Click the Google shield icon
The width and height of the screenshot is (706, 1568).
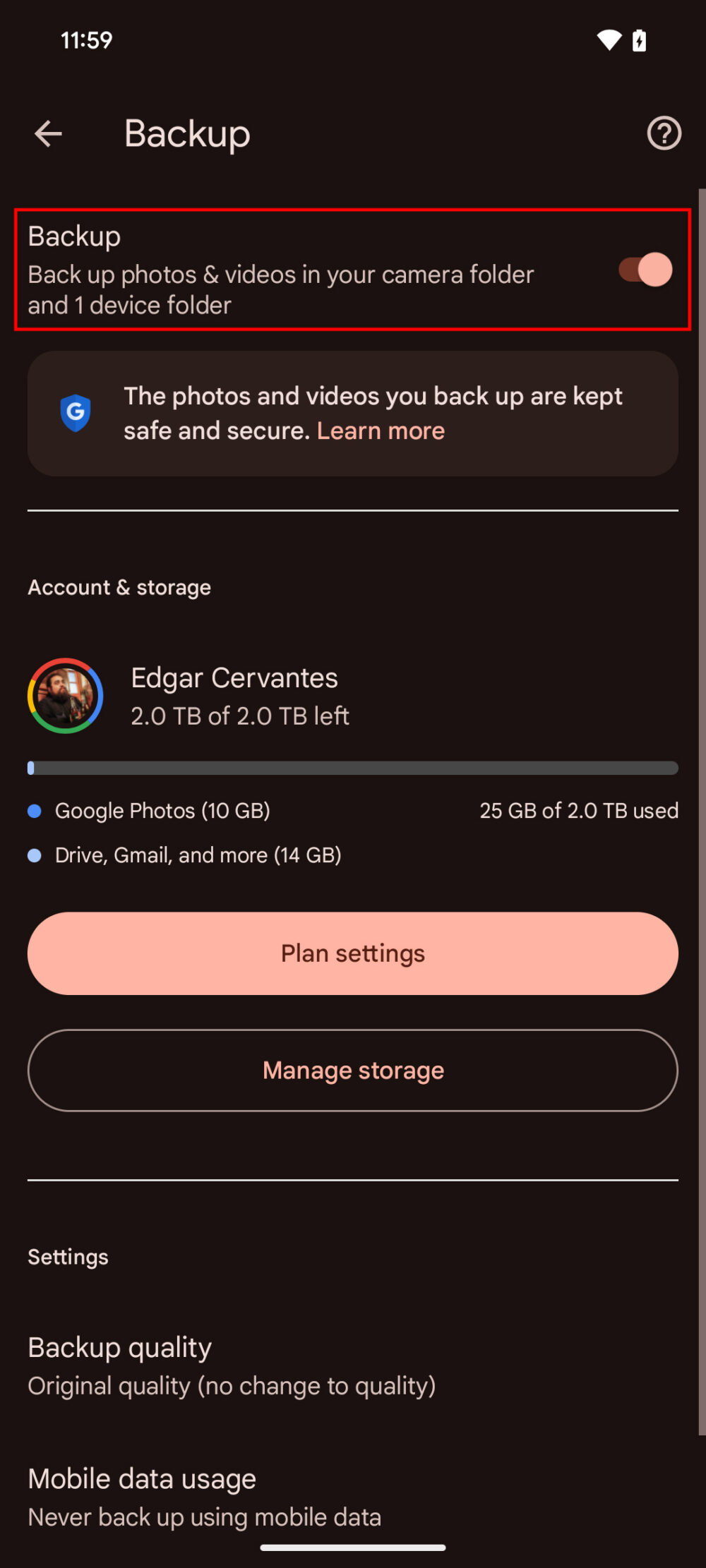click(75, 413)
